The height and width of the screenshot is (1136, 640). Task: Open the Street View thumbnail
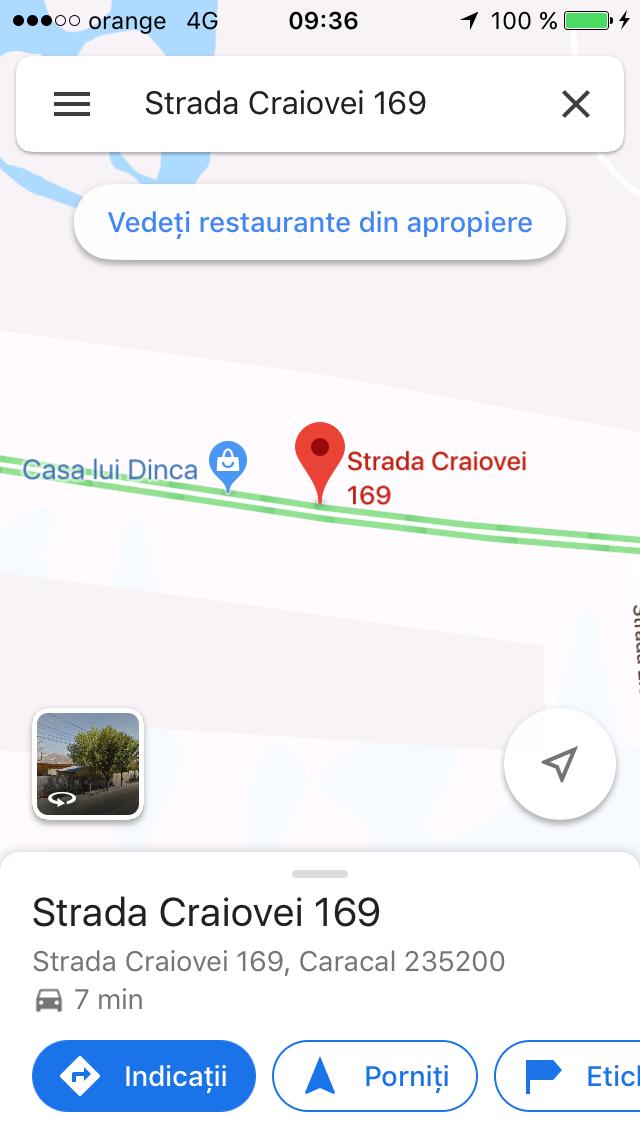point(88,764)
